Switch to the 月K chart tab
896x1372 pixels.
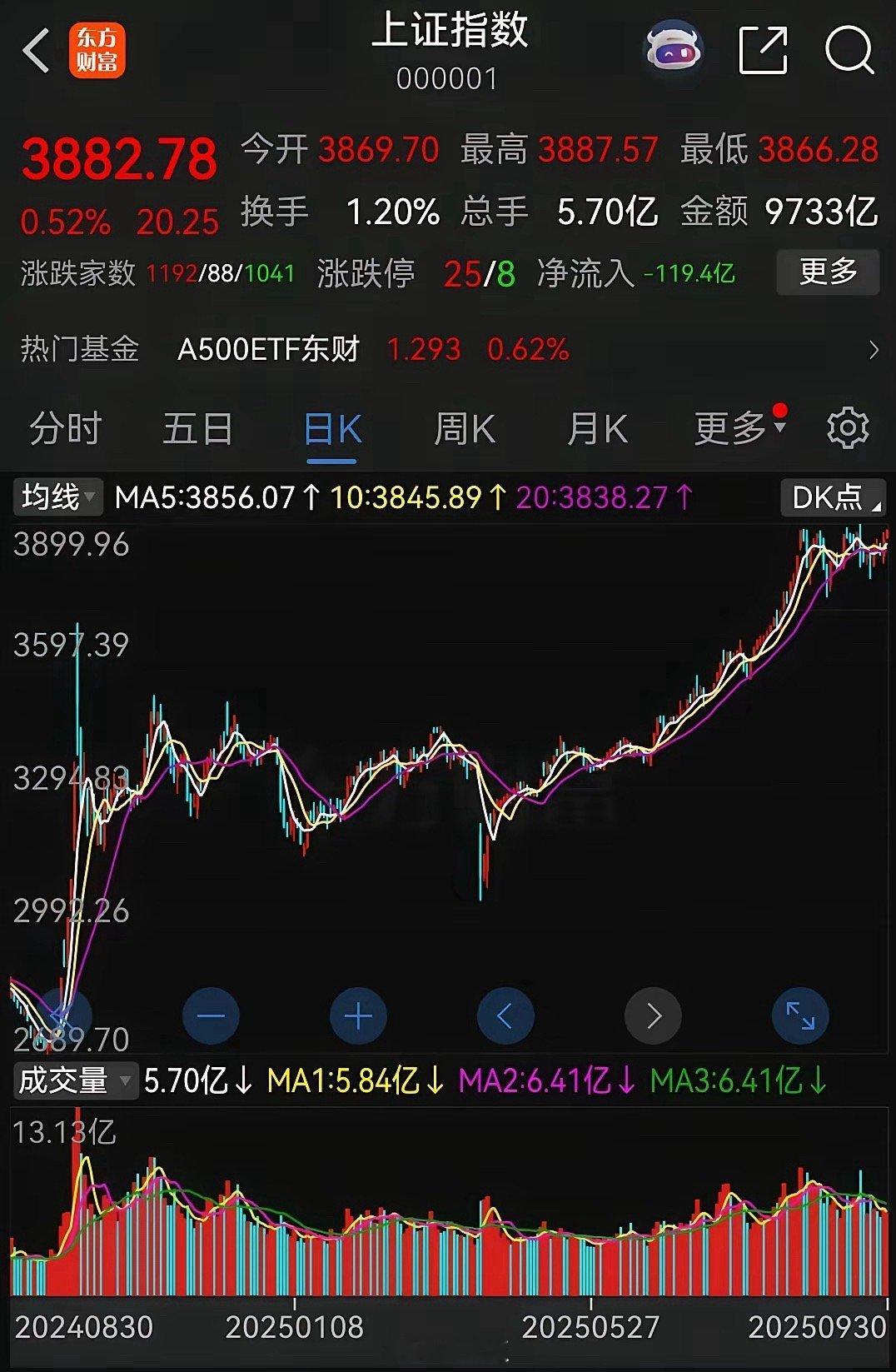[597, 430]
